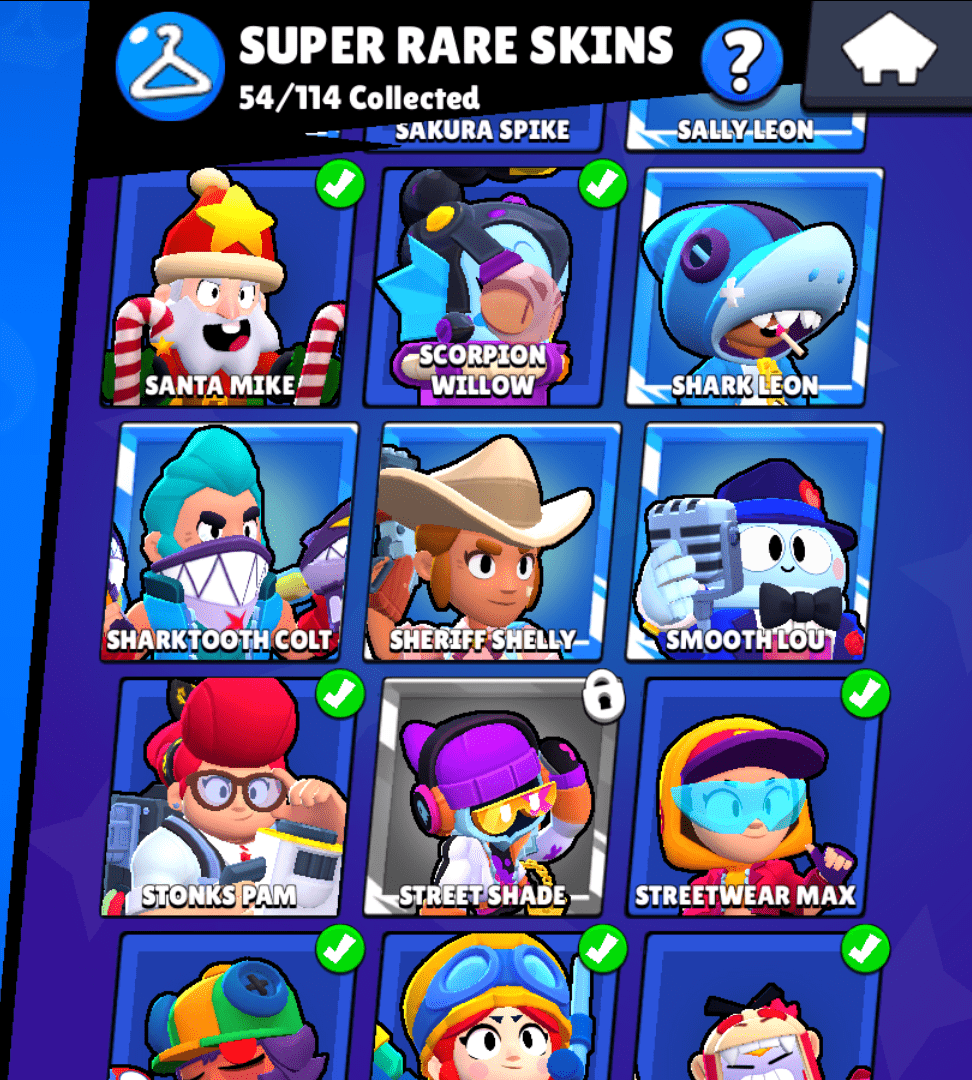
Task: Select the Santa Mike skin
Action: [226, 287]
